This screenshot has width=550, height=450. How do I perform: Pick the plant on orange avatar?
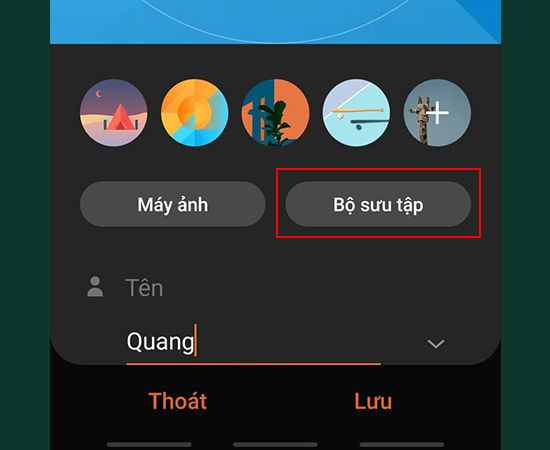275,113
